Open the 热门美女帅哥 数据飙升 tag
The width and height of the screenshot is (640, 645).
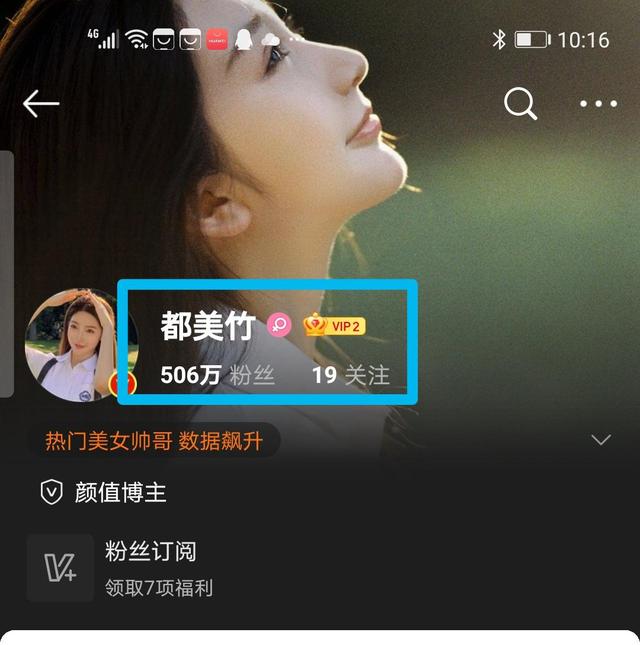pyautogui.click(x=153, y=441)
